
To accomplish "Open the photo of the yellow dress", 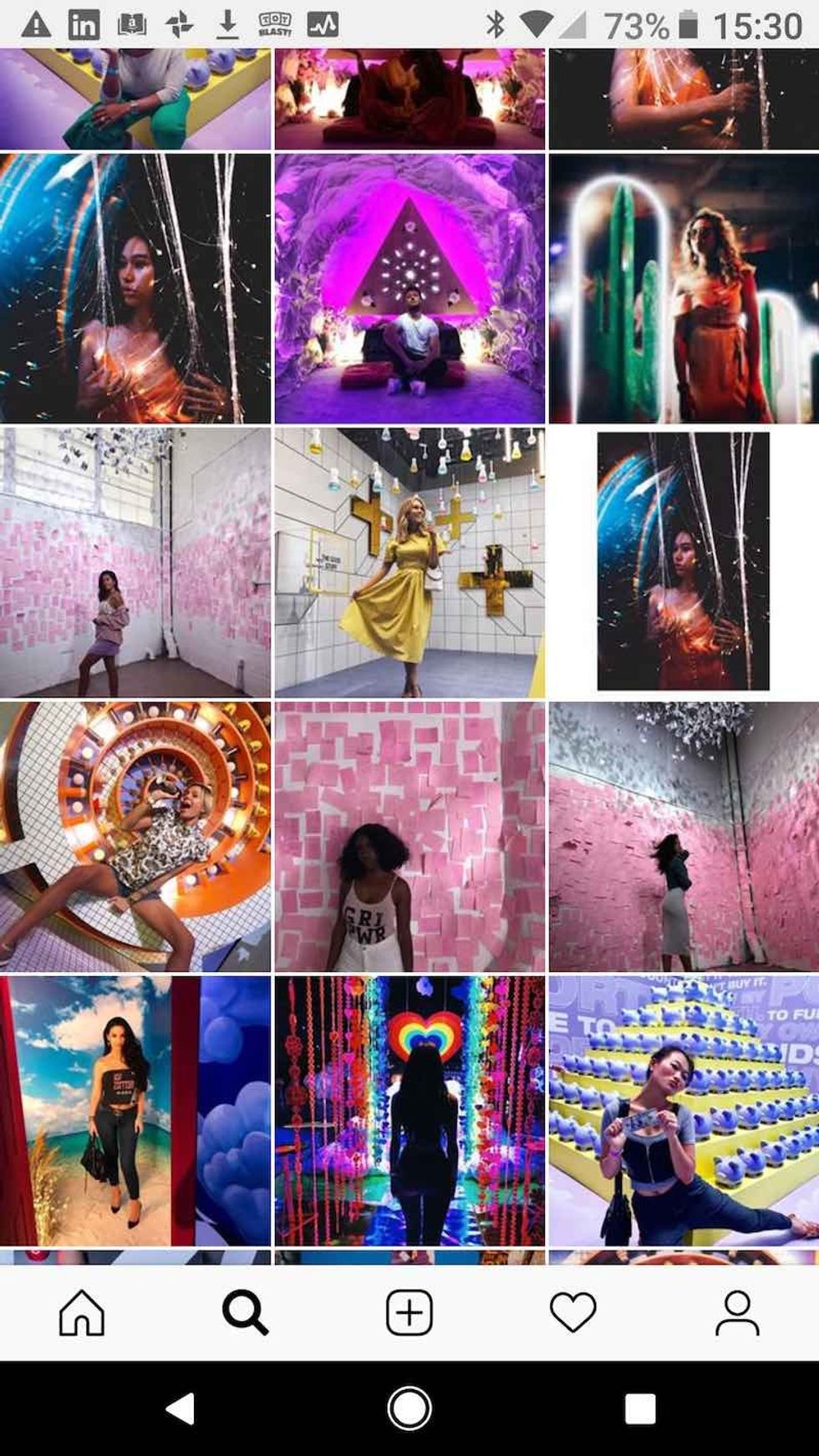I will (x=409, y=560).
